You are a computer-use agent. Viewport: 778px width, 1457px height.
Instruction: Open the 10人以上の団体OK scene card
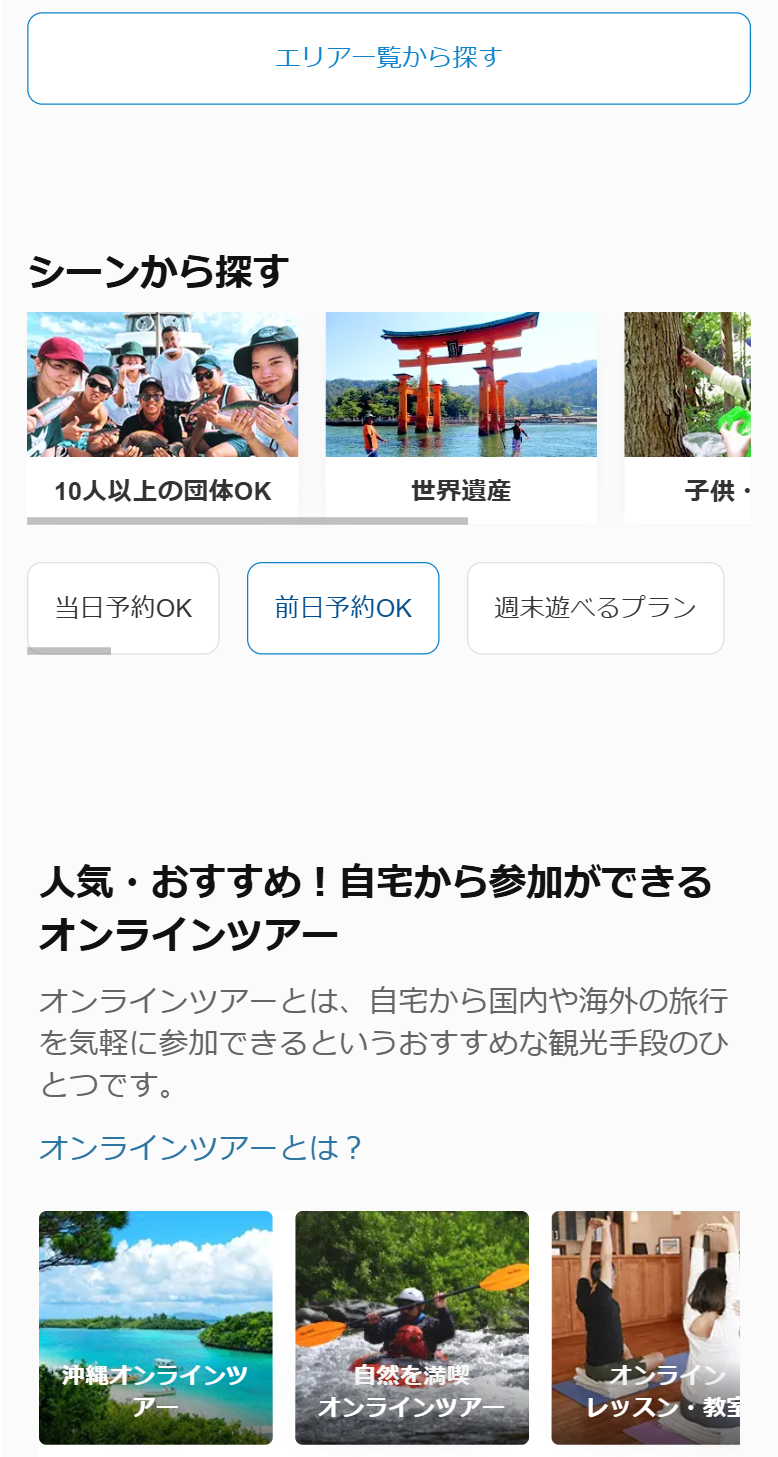(x=162, y=416)
